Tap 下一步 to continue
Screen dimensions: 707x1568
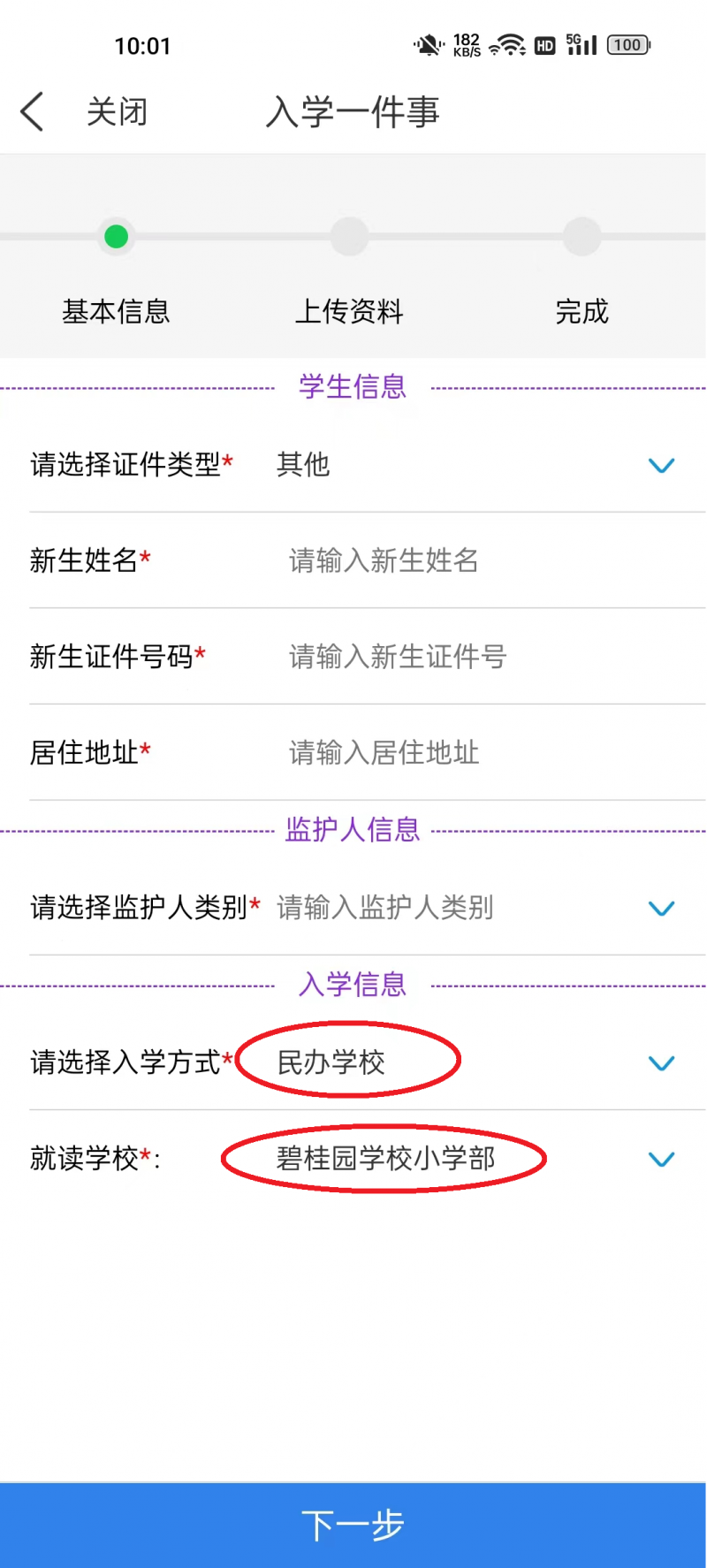[x=353, y=1526]
